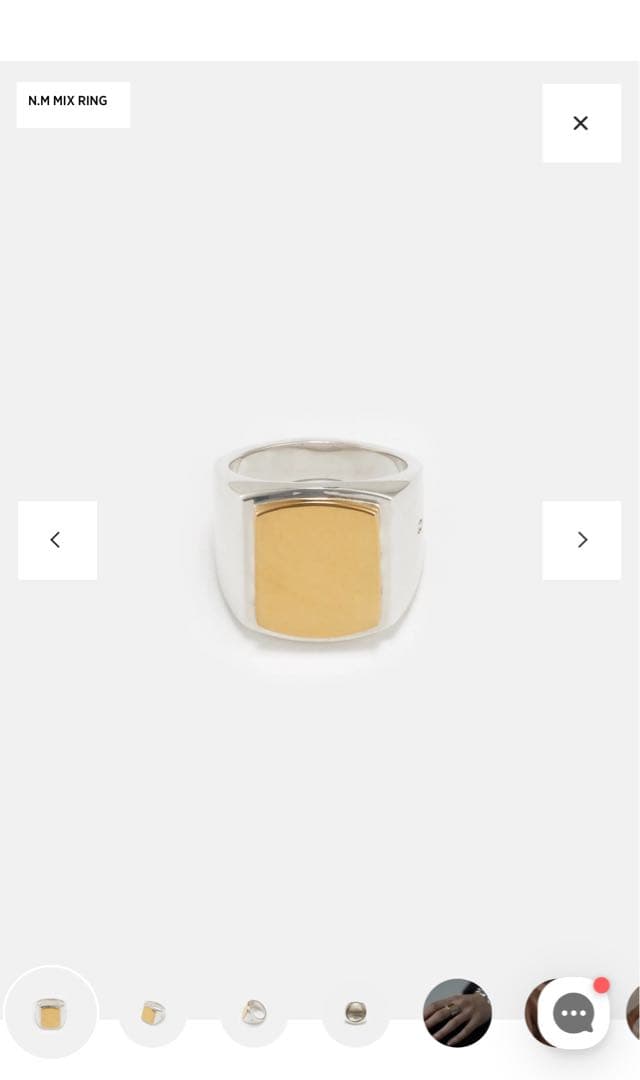The height and width of the screenshot is (1080, 640).
Task: View the angled ring thumbnail
Action: point(153,1013)
